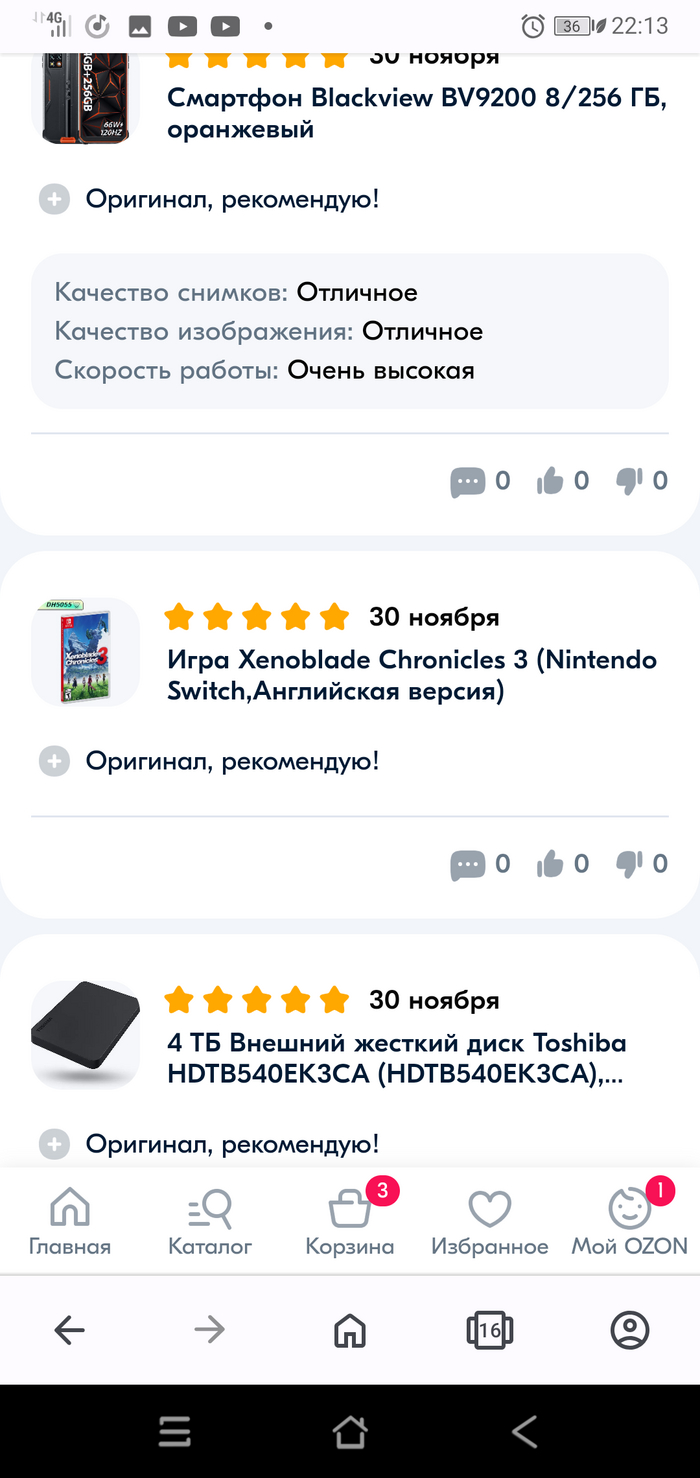This screenshot has width=700, height=1478.
Task: Open recent apps from system navigation
Action: [x=175, y=1432]
